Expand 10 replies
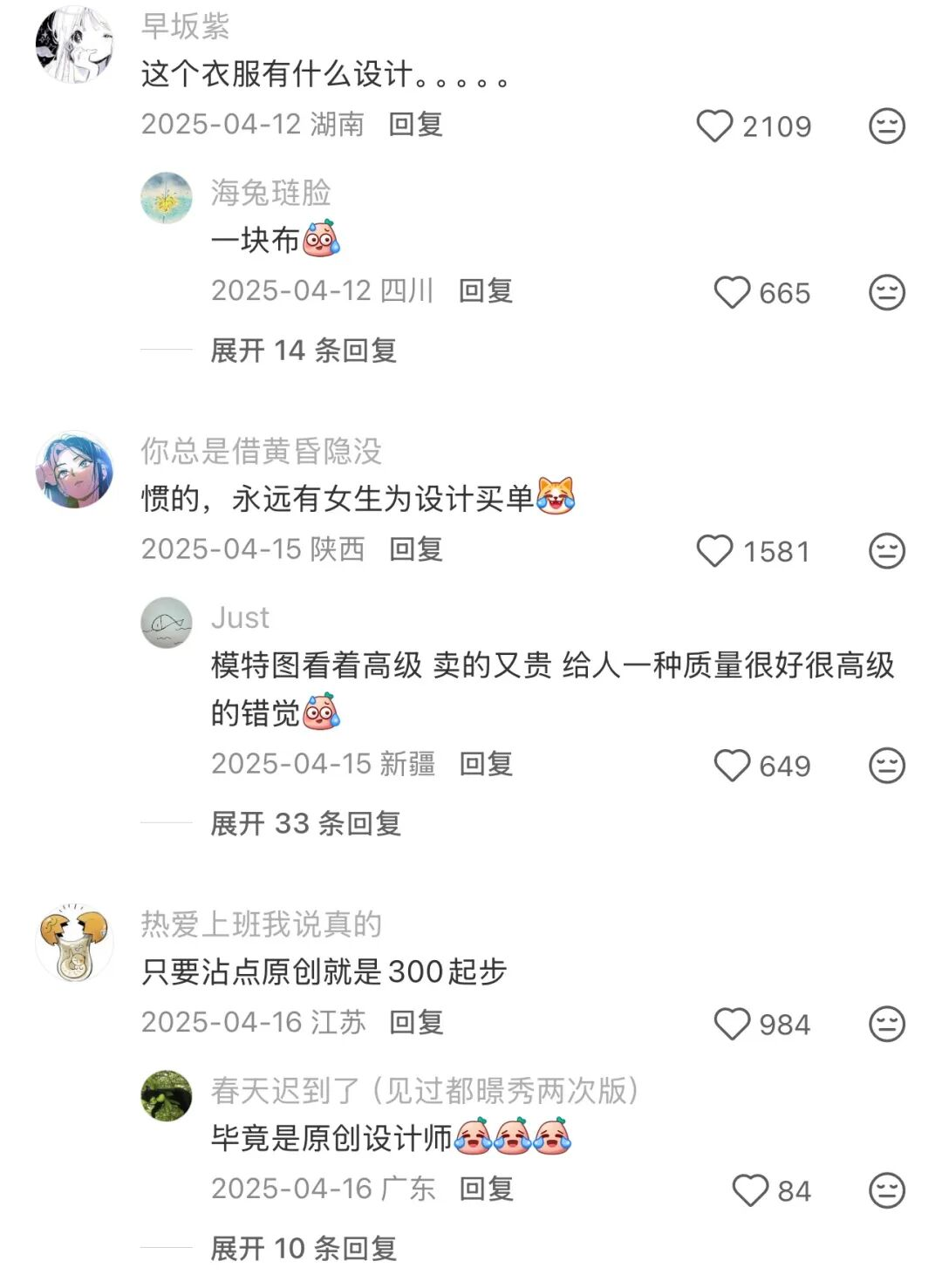The image size is (942, 1288). pyautogui.click(x=303, y=1249)
